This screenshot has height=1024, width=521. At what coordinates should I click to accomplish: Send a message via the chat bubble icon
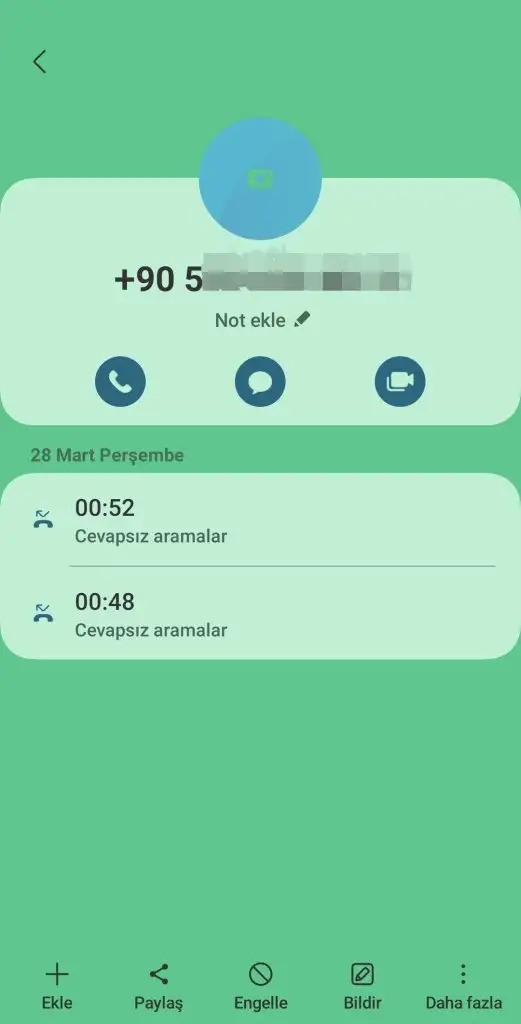click(260, 381)
